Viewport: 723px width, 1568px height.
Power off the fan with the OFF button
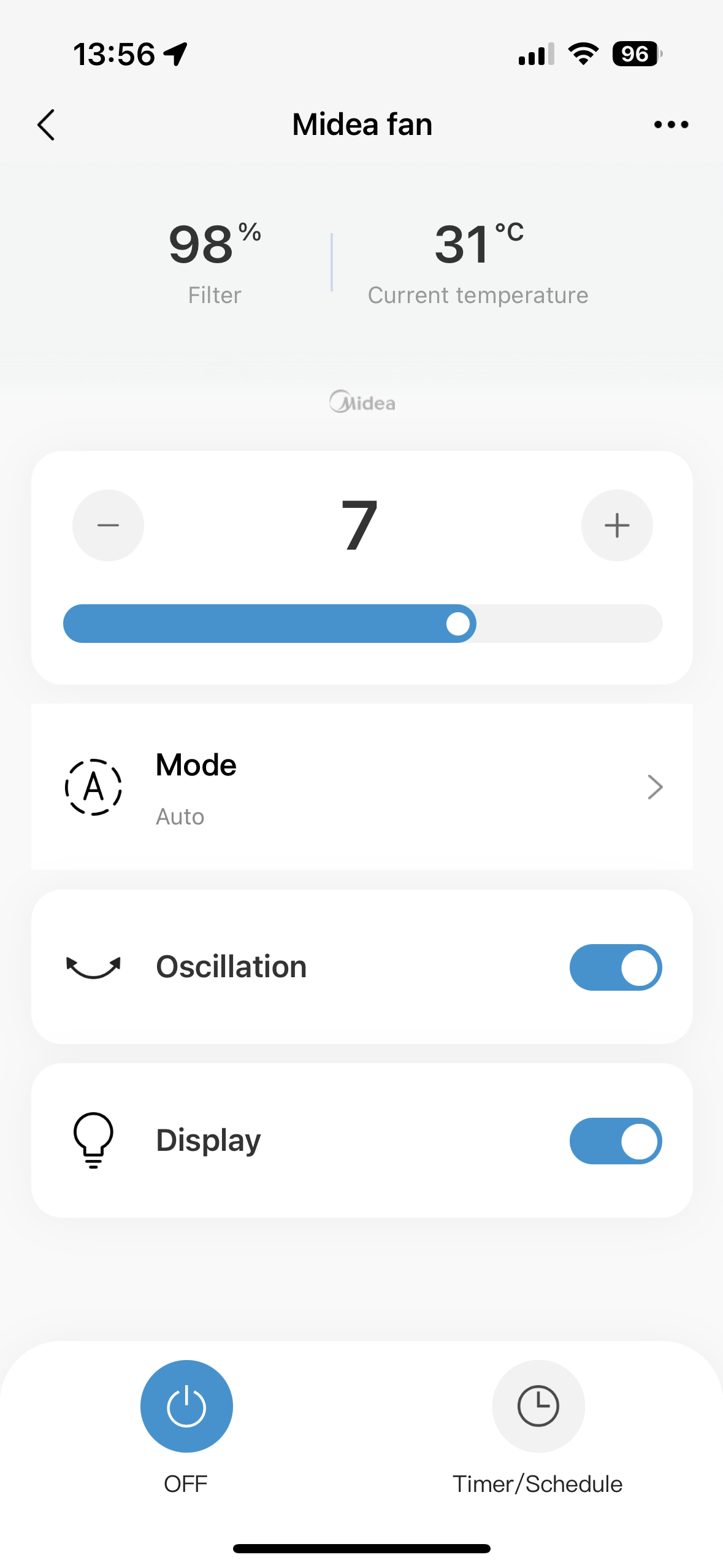(186, 1405)
